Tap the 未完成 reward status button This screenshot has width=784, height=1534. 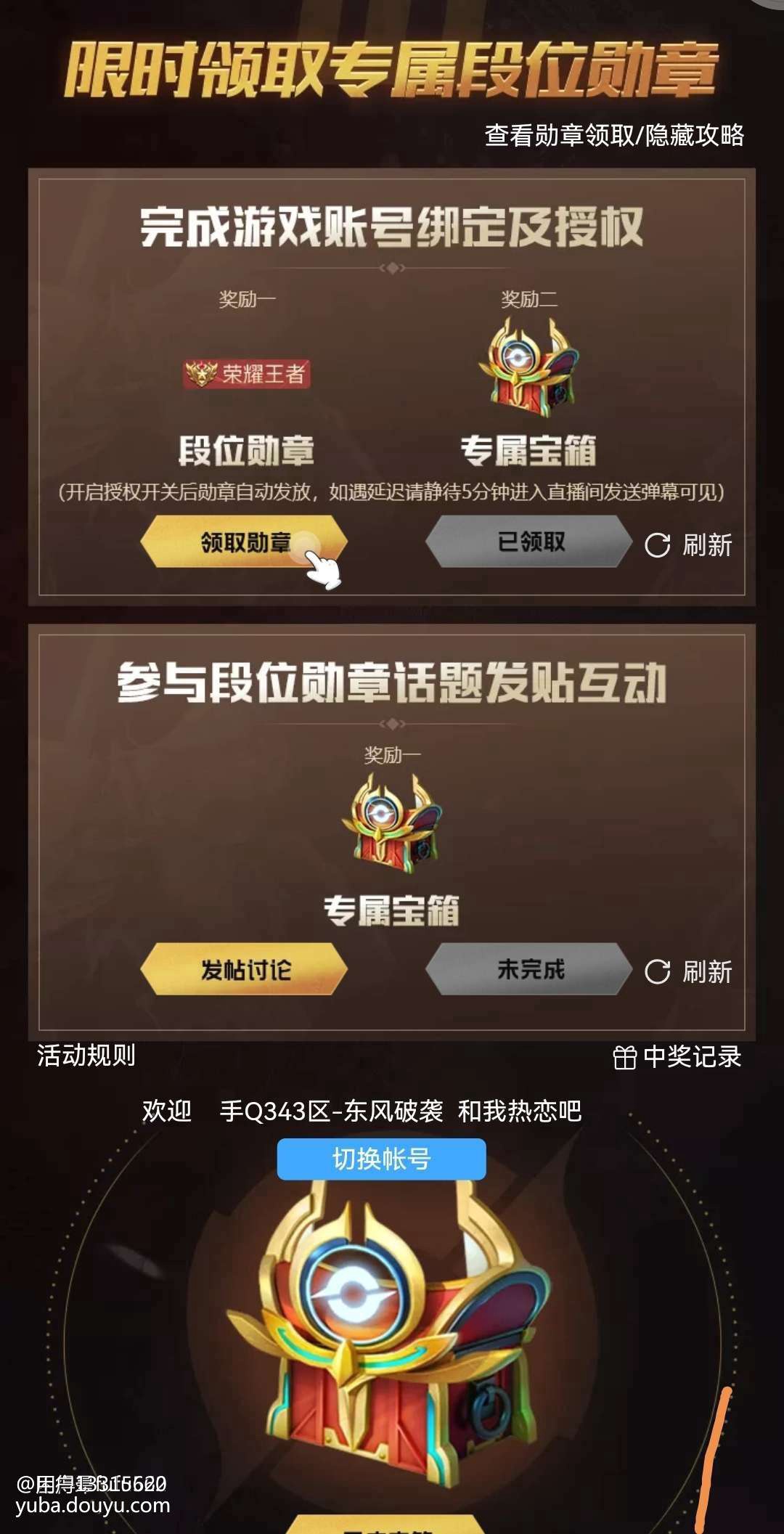click(x=530, y=969)
